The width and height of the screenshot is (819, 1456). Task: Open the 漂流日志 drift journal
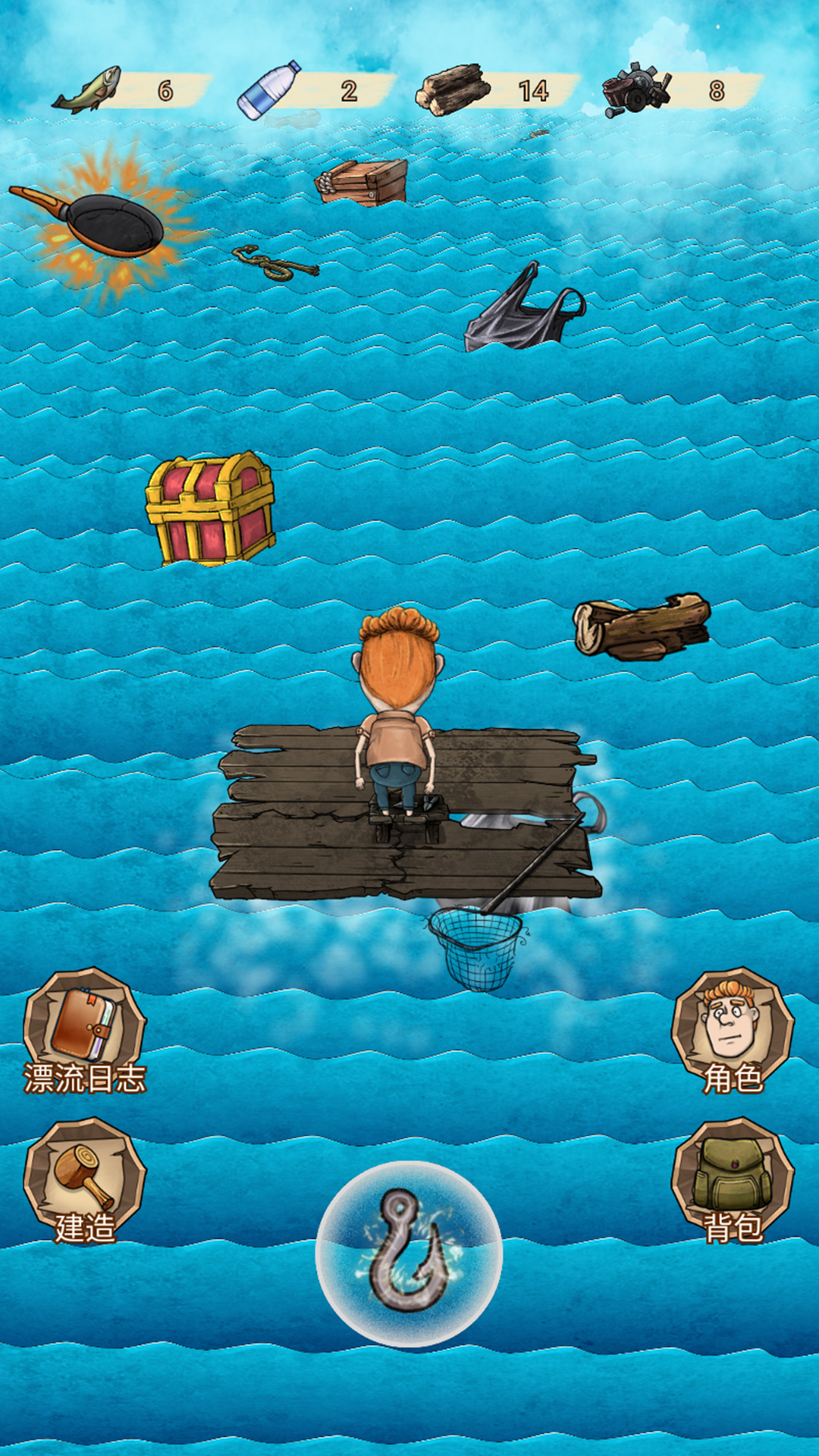pos(84,1030)
